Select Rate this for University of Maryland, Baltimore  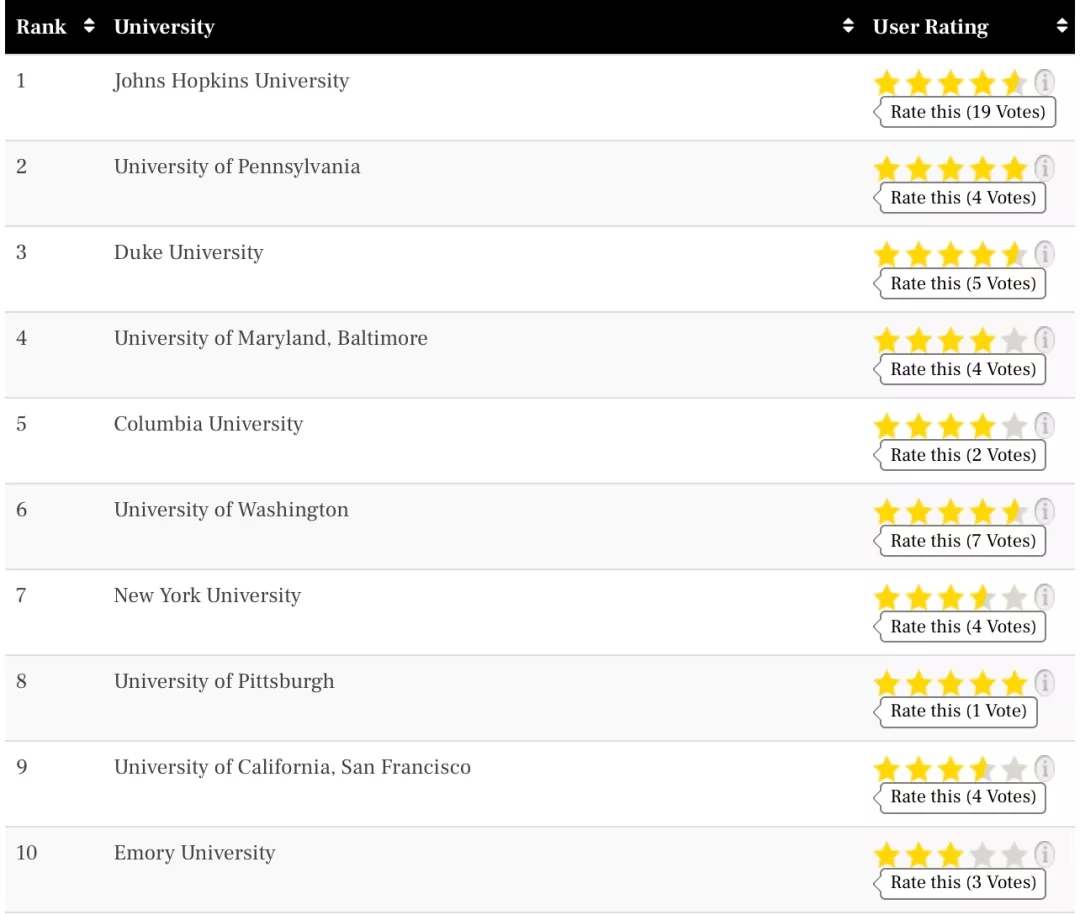[x=963, y=369]
